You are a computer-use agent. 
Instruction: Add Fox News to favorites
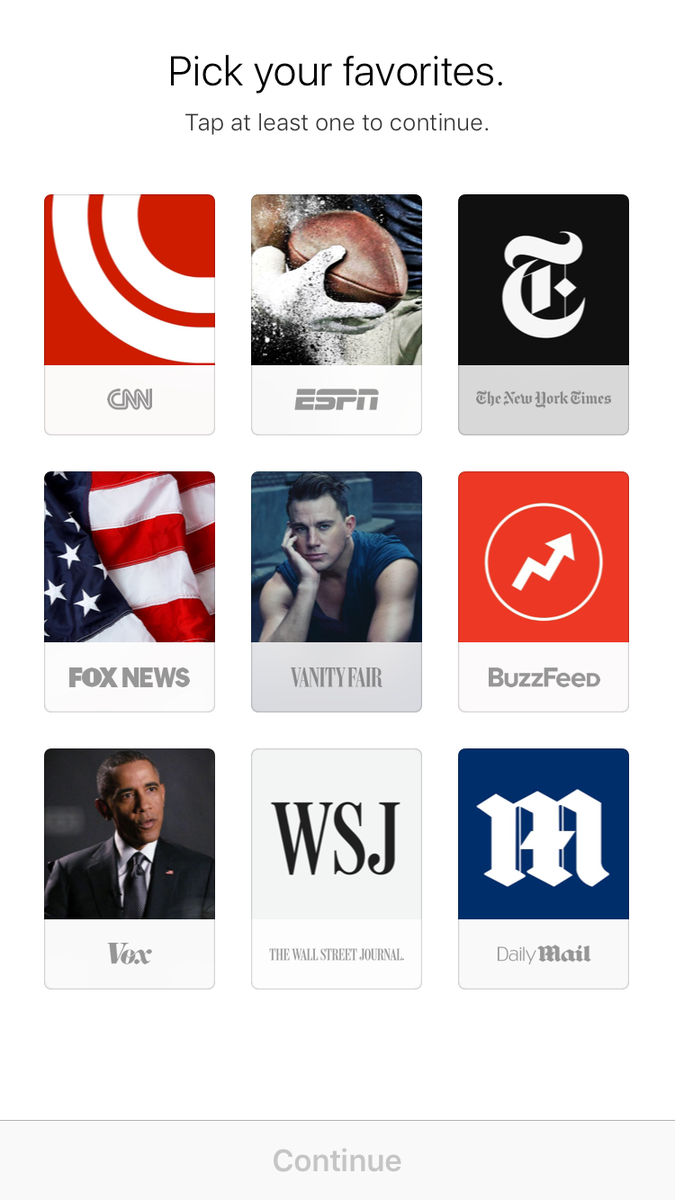point(129,591)
